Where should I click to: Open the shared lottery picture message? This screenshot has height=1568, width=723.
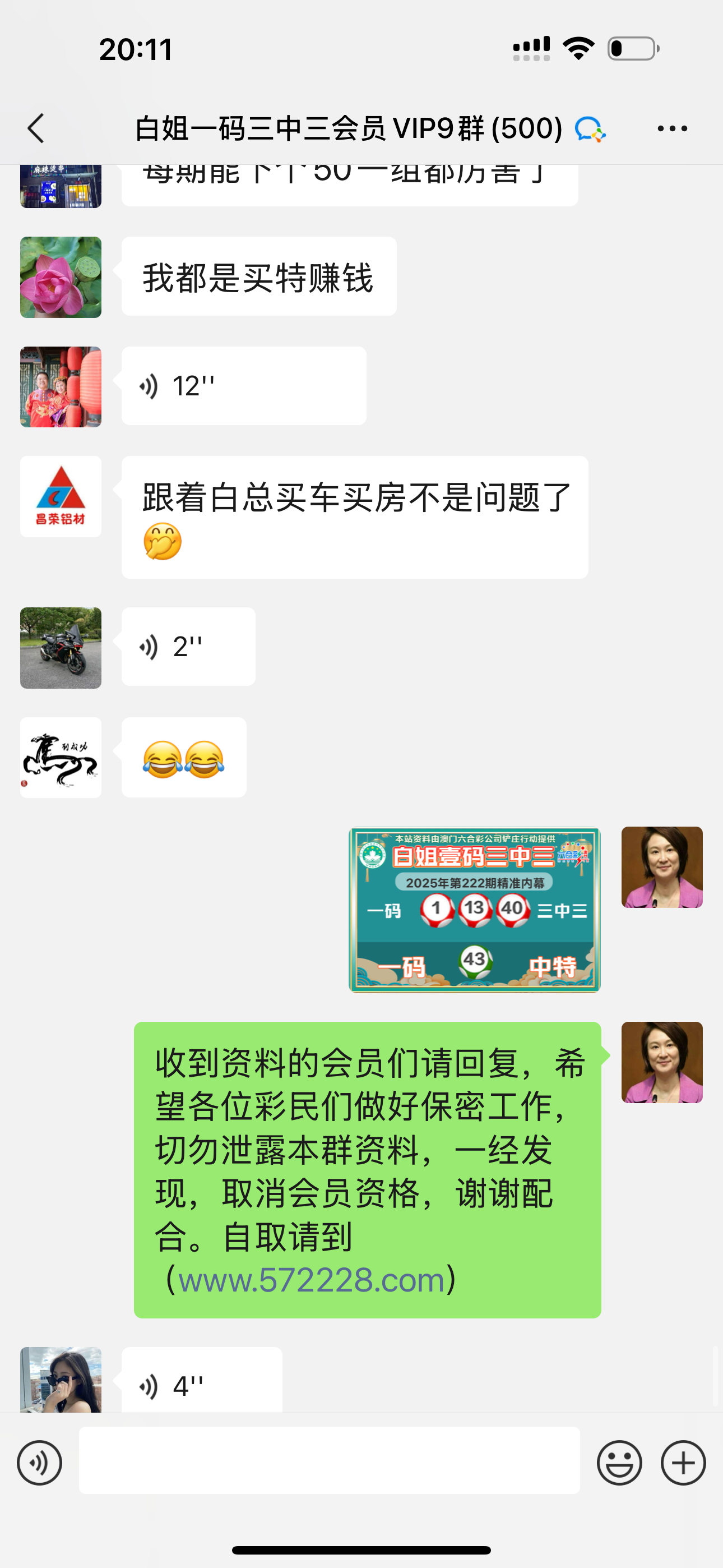click(474, 910)
